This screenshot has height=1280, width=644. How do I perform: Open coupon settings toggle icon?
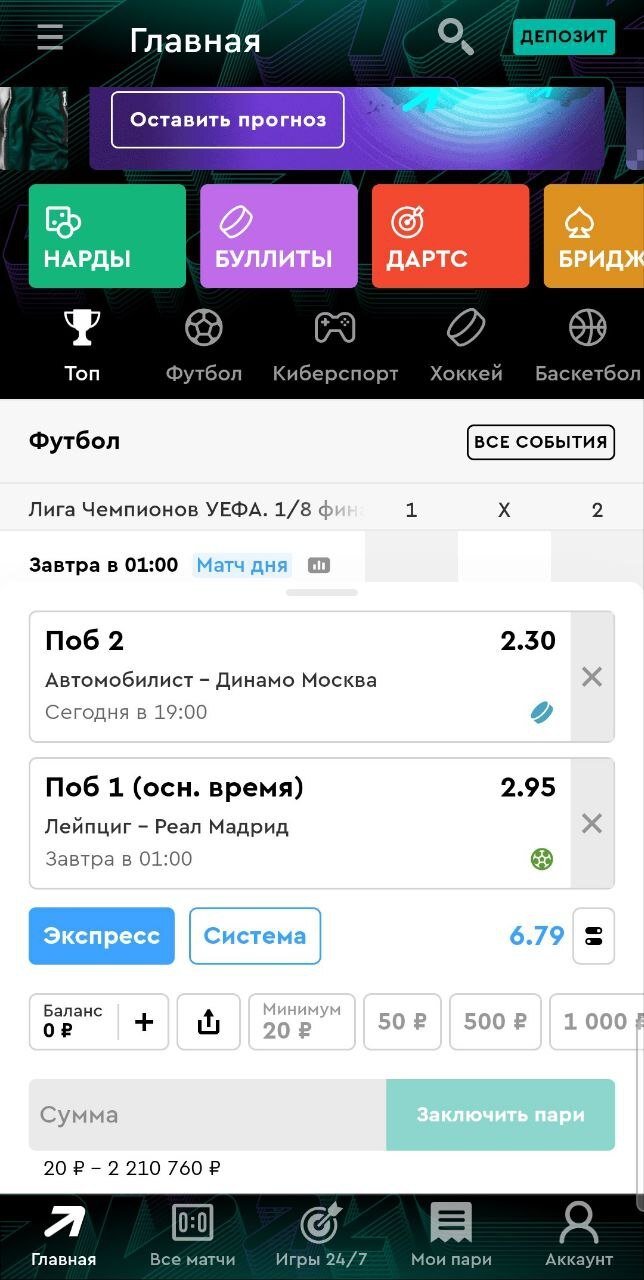click(x=593, y=936)
